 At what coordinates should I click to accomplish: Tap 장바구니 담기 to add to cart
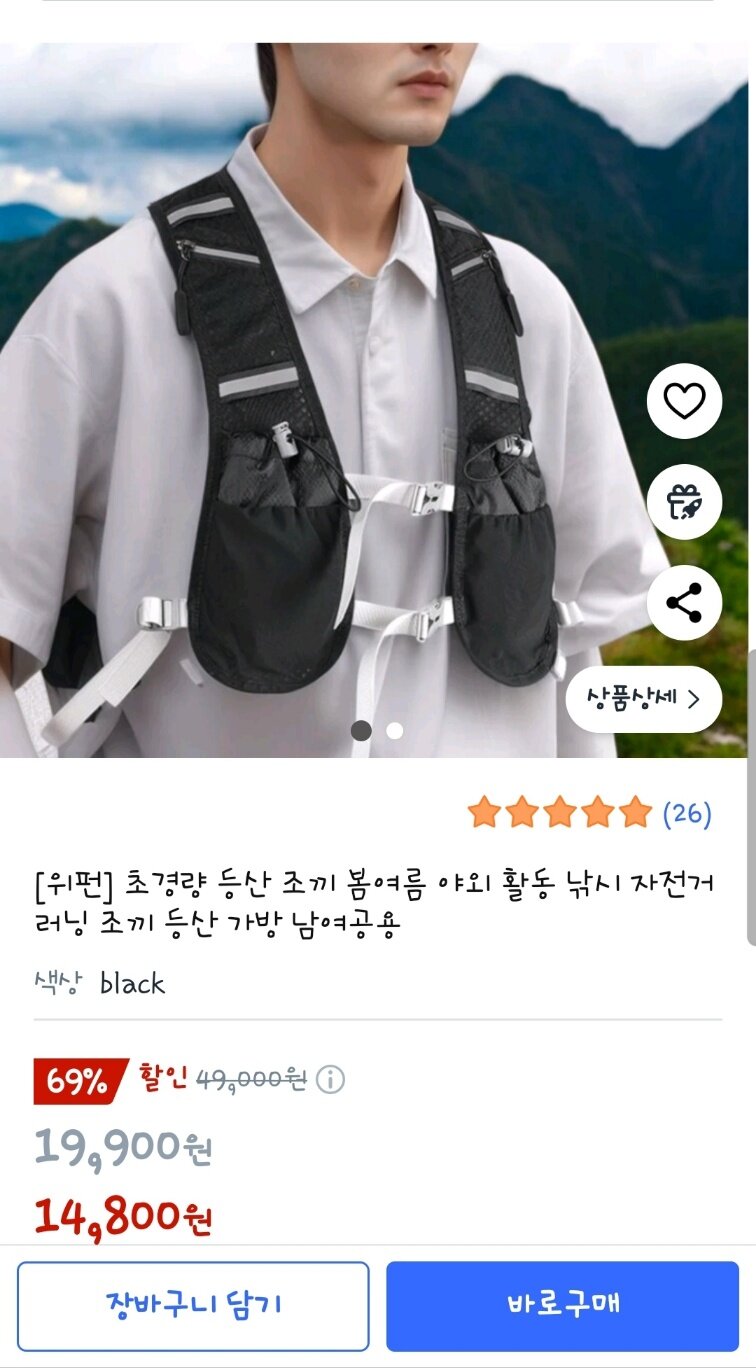193,1305
